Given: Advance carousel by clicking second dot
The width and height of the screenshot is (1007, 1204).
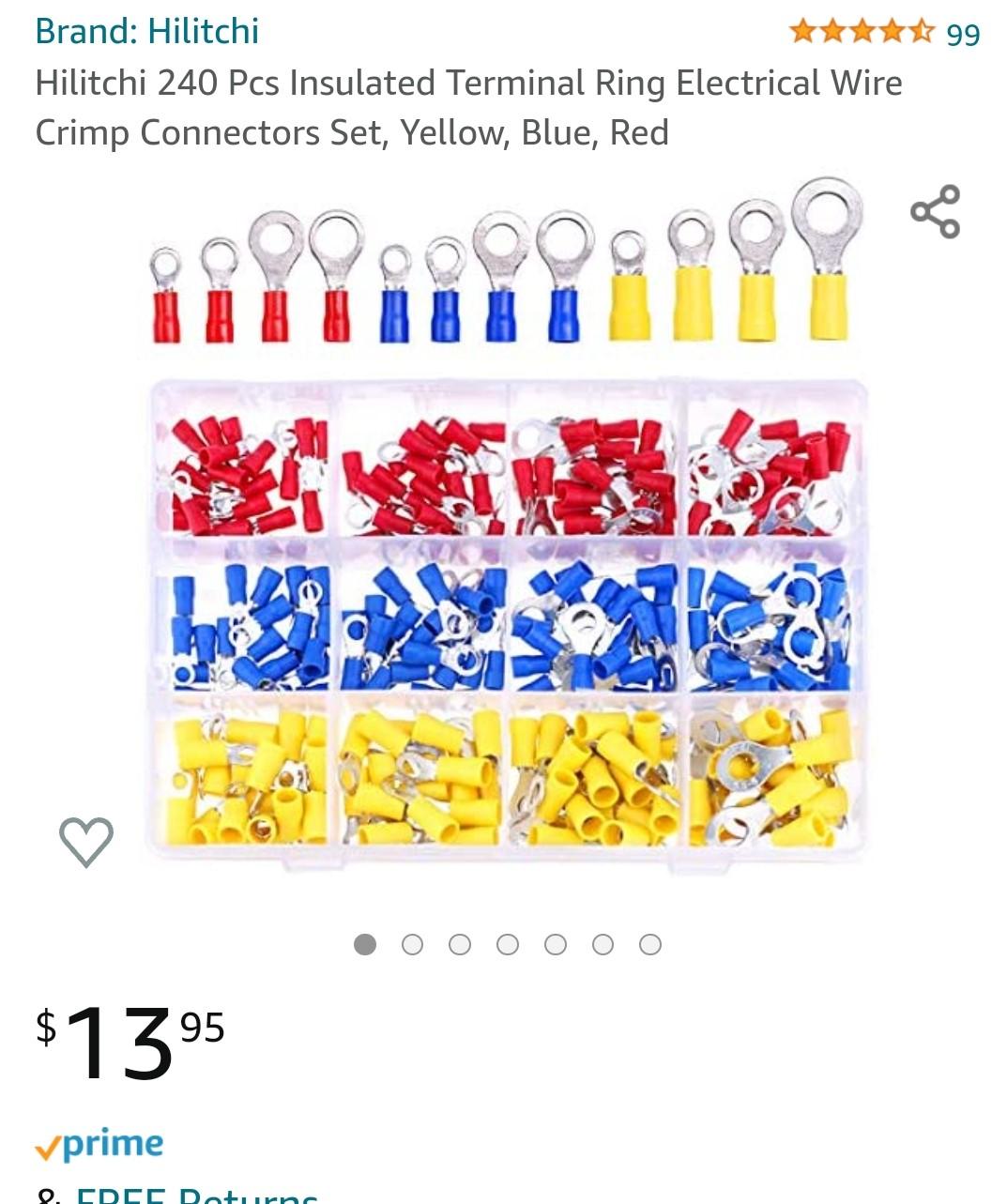Looking at the screenshot, I should pos(412,943).
